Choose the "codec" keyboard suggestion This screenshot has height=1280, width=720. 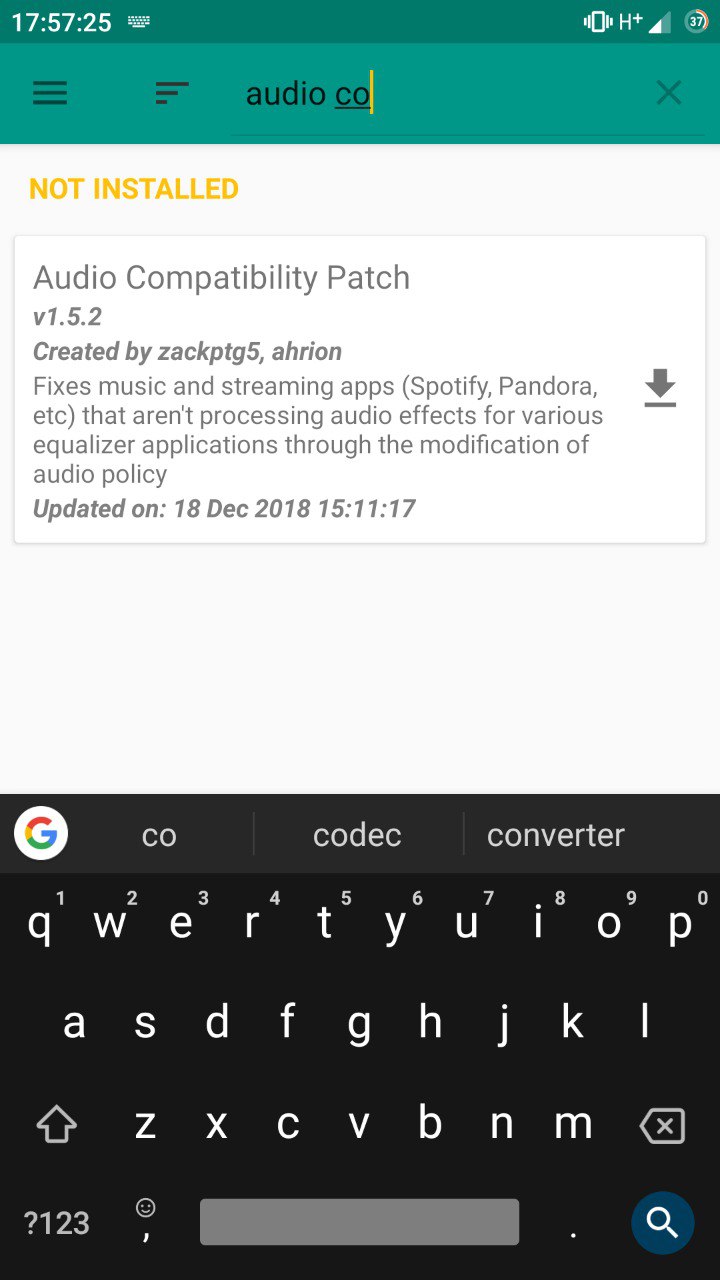point(357,835)
